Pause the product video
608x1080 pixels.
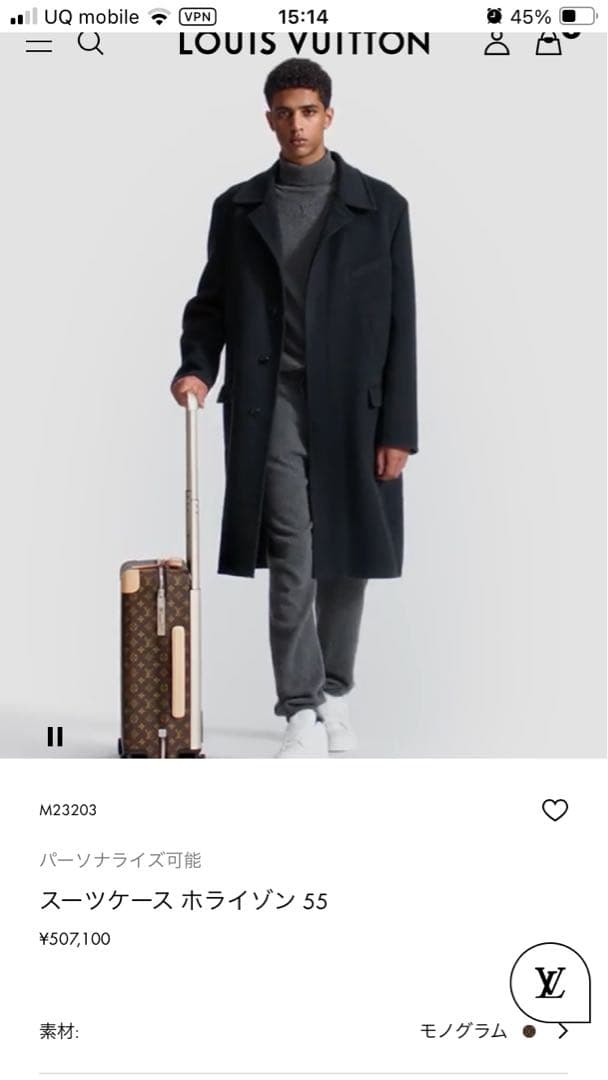click(55, 737)
